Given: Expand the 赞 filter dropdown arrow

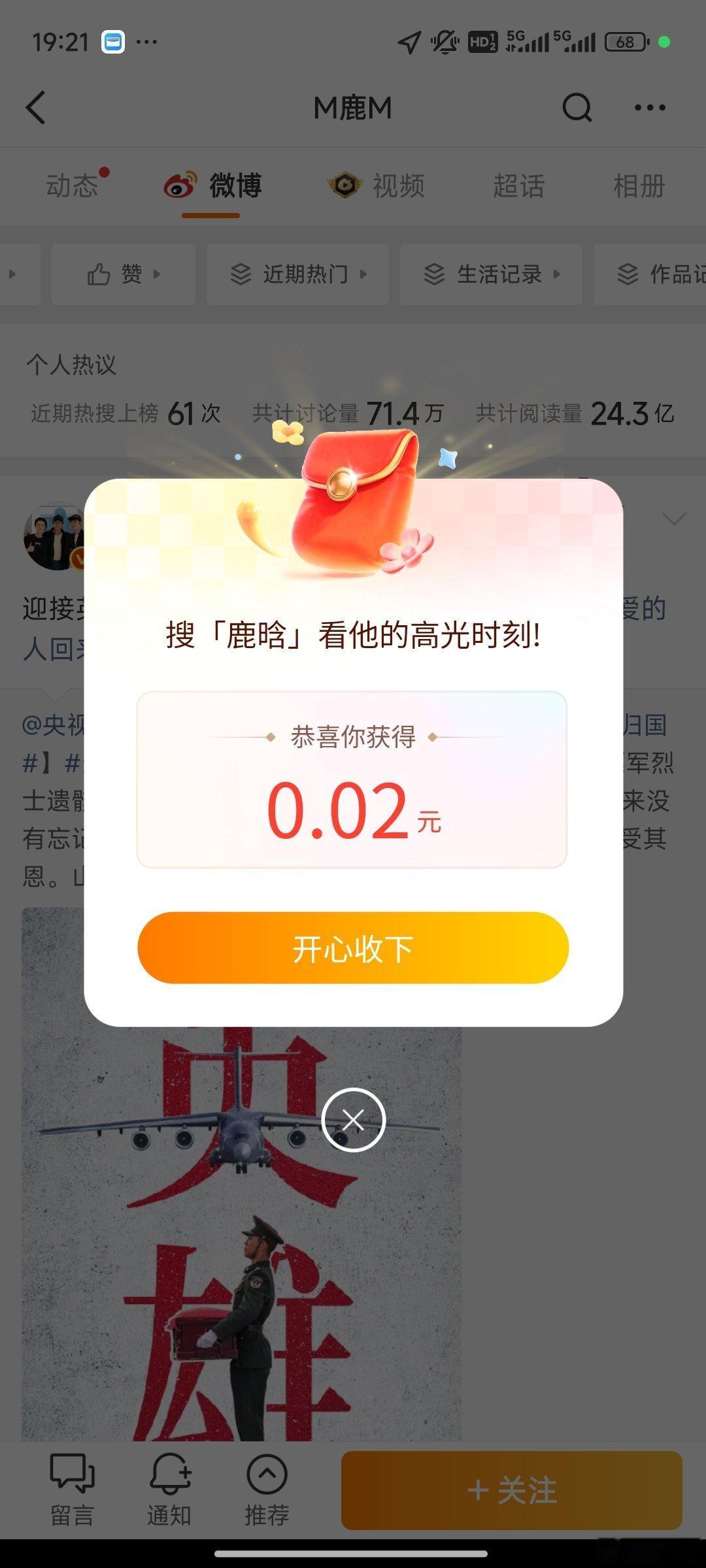Looking at the screenshot, I should [156, 275].
